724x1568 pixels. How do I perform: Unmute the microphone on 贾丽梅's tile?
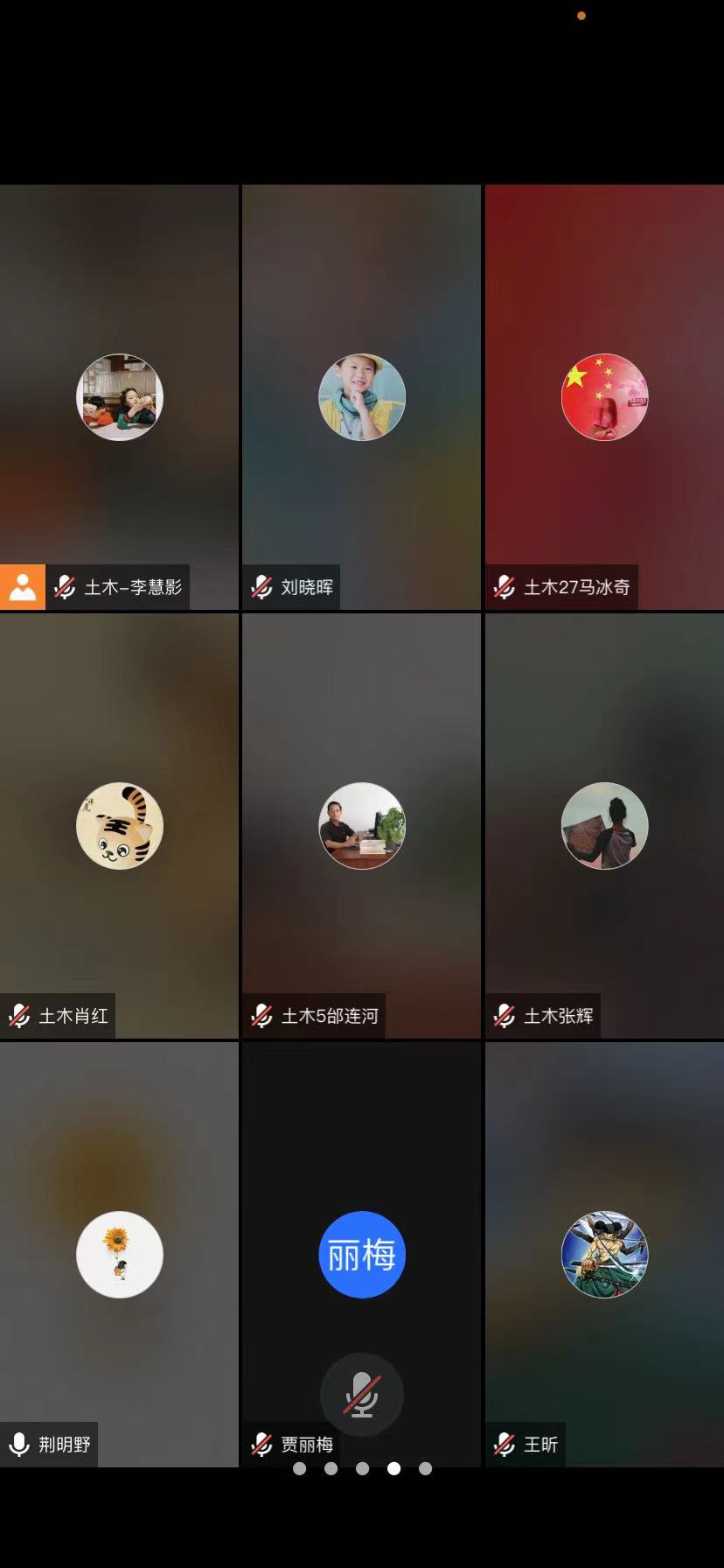(x=361, y=1395)
